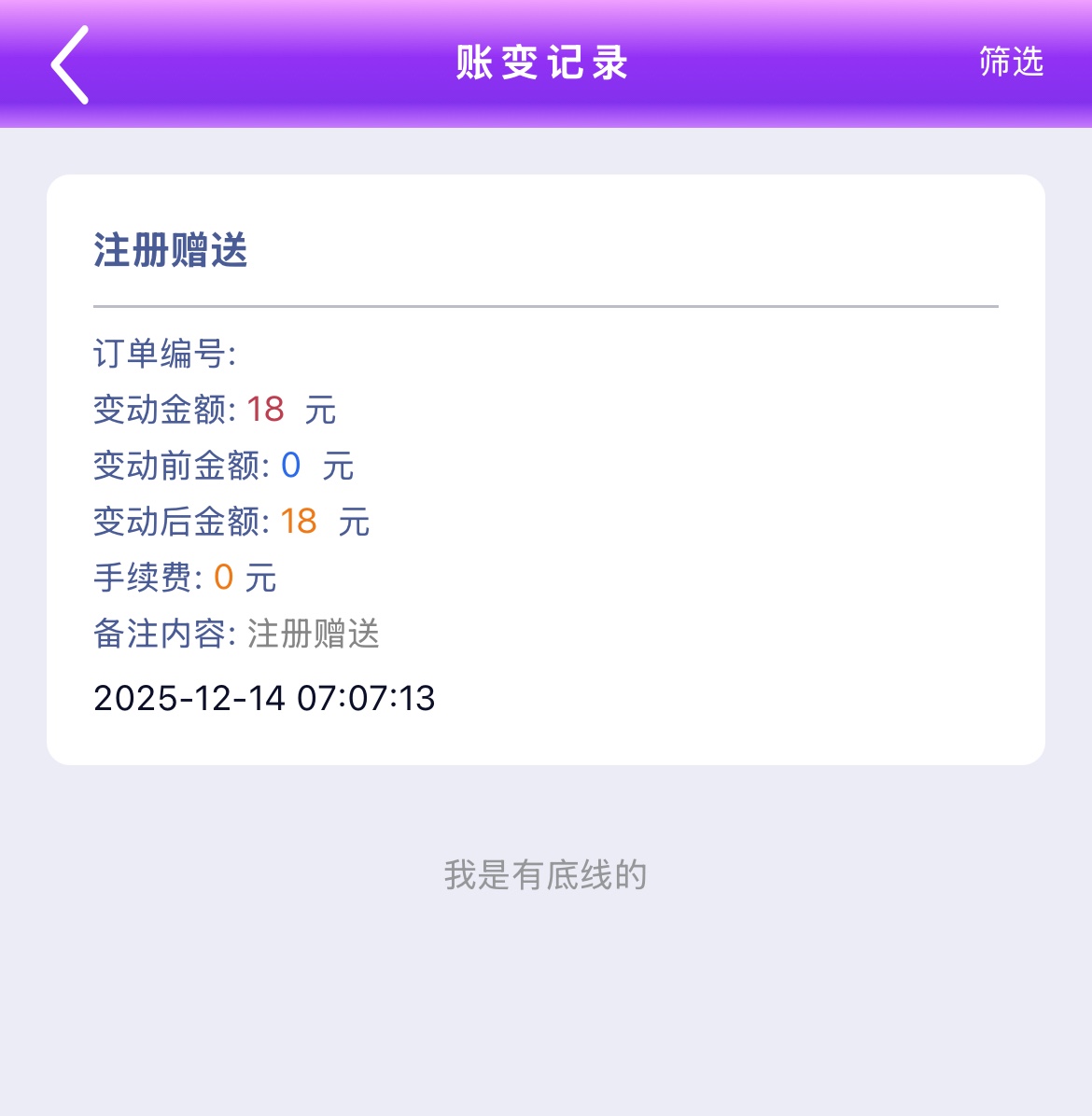This screenshot has width=1092, height=1116.
Task: Open the 筛选 filter option
Action: click(x=1011, y=63)
